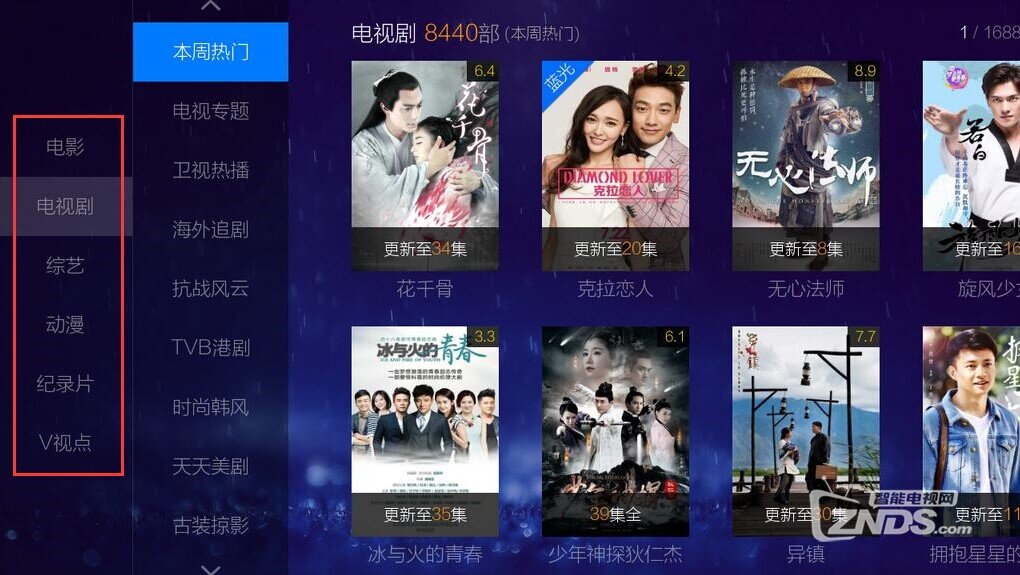
Task: Tap the down arrow under the submenu
Action: point(210,568)
